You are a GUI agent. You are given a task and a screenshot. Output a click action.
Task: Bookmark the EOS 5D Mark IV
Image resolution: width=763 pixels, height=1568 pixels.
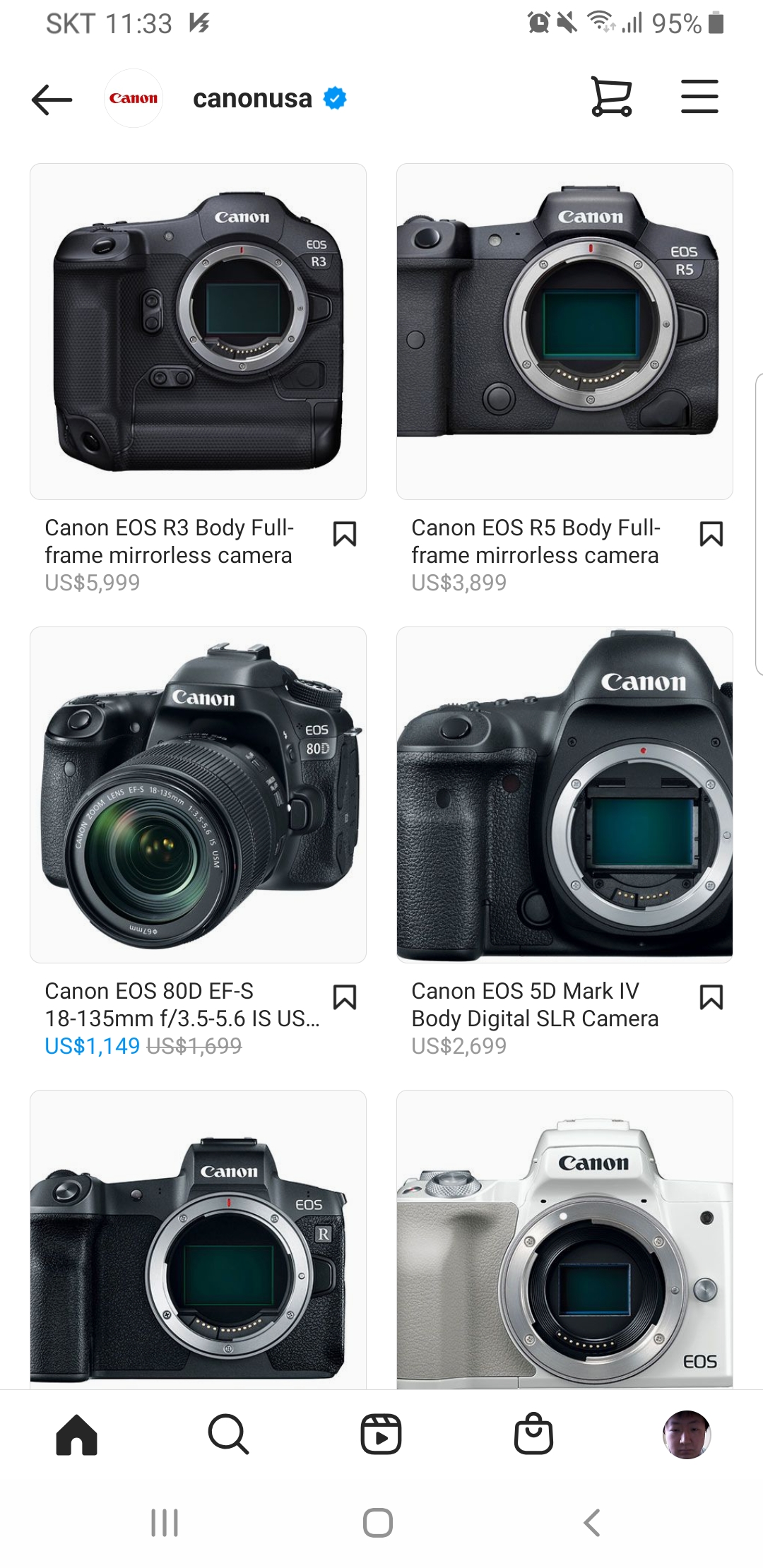[711, 997]
